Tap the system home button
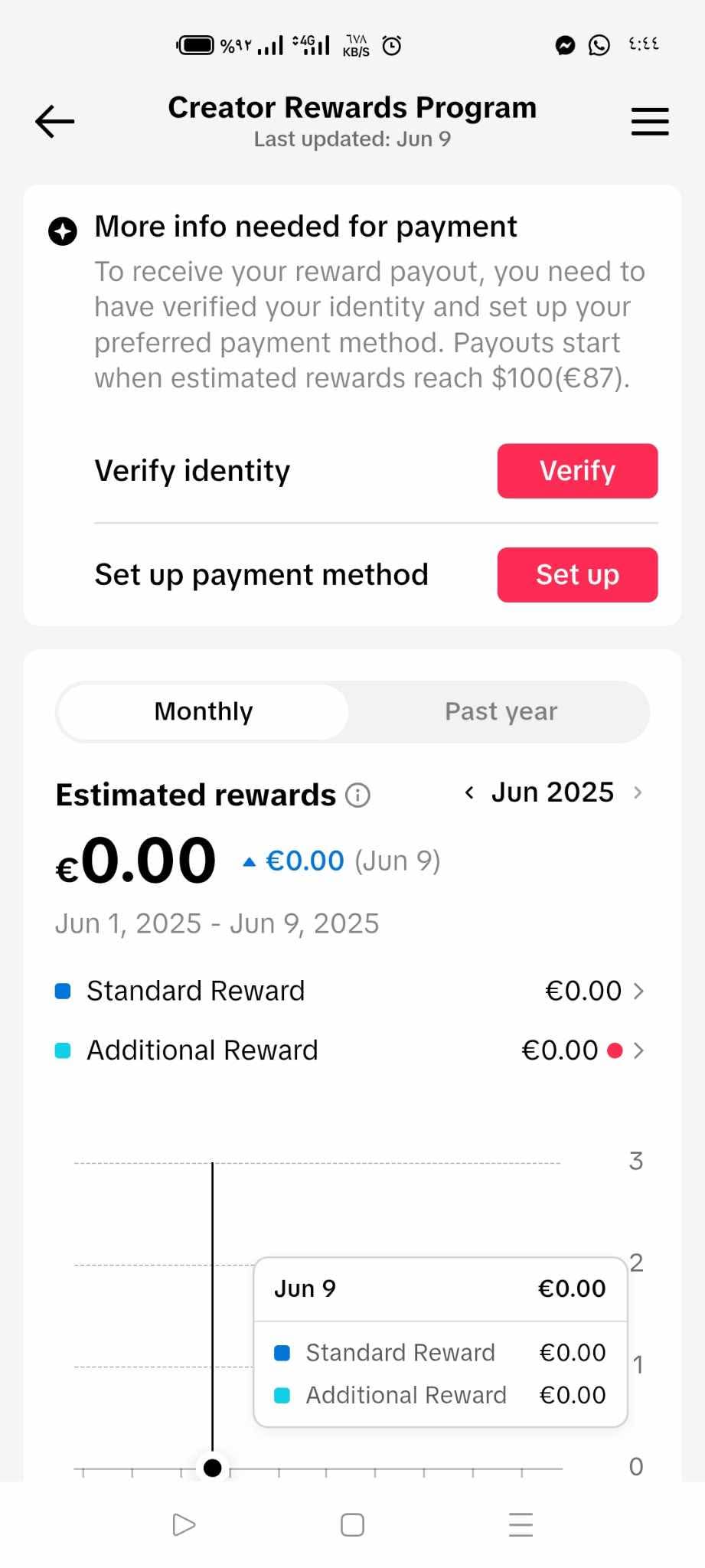The width and height of the screenshot is (705, 1568). pos(352,1525)
